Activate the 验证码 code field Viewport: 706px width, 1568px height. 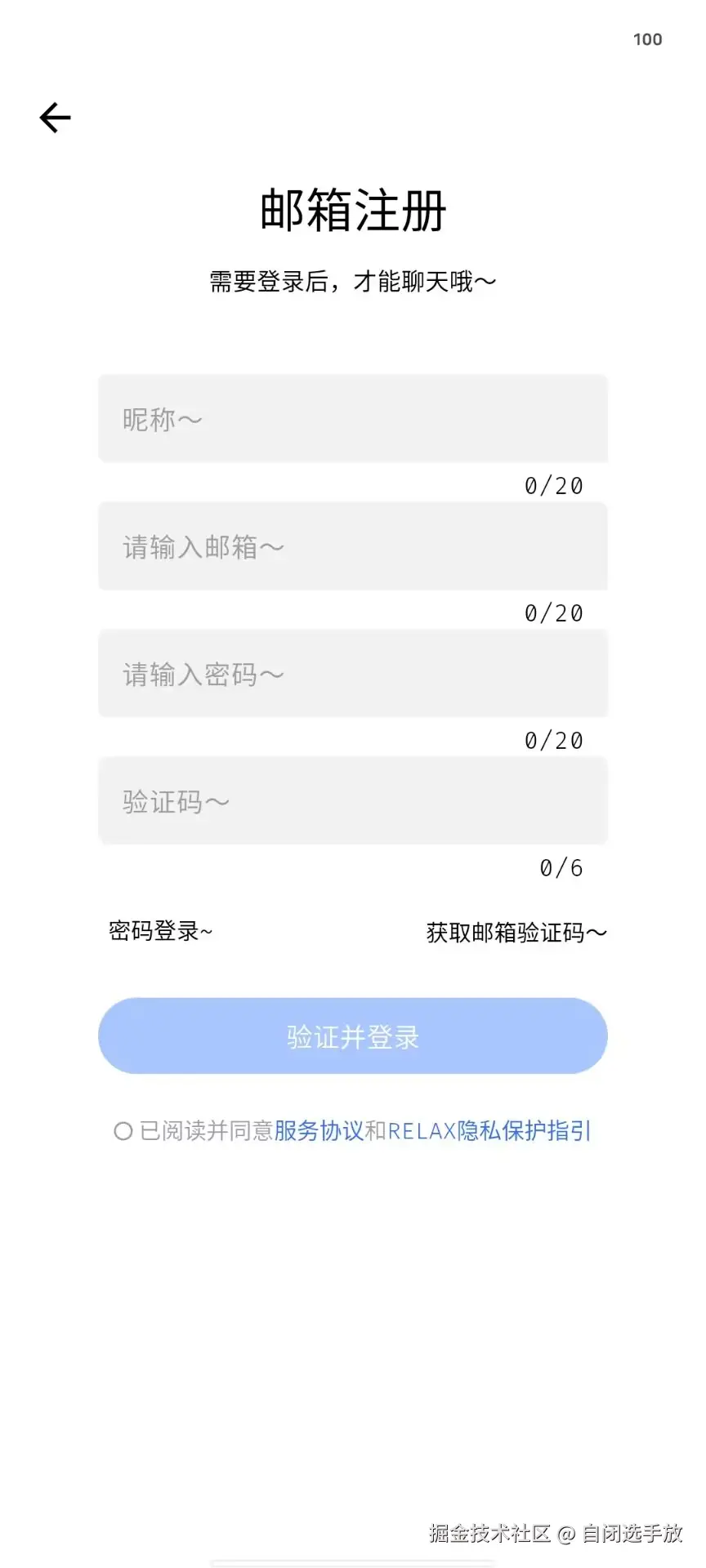pyautogui.click(x=353, y=801)
